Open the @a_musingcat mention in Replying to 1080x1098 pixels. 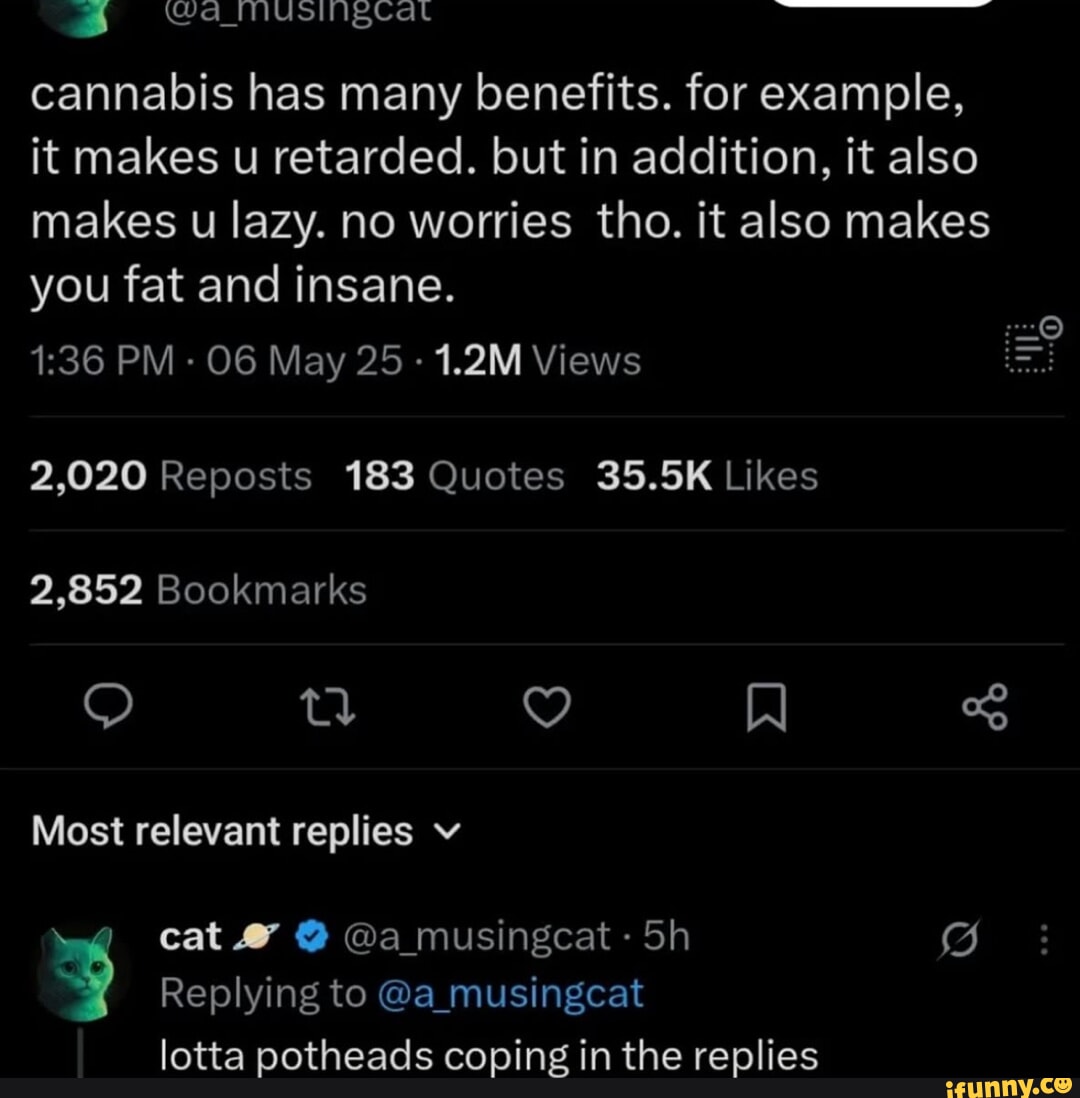(512, 994)
